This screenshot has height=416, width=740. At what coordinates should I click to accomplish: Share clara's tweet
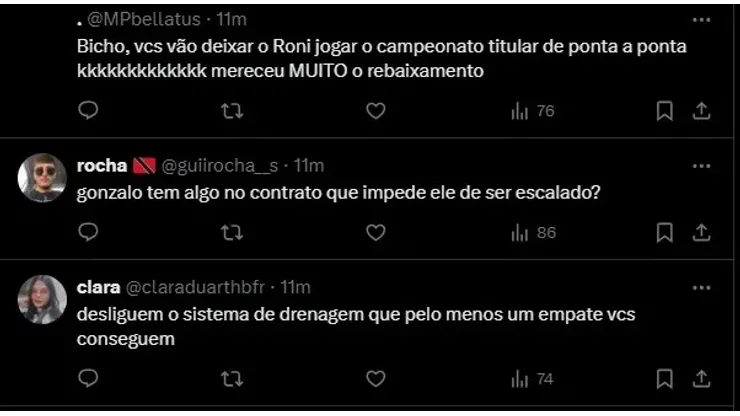pos(702,379)
